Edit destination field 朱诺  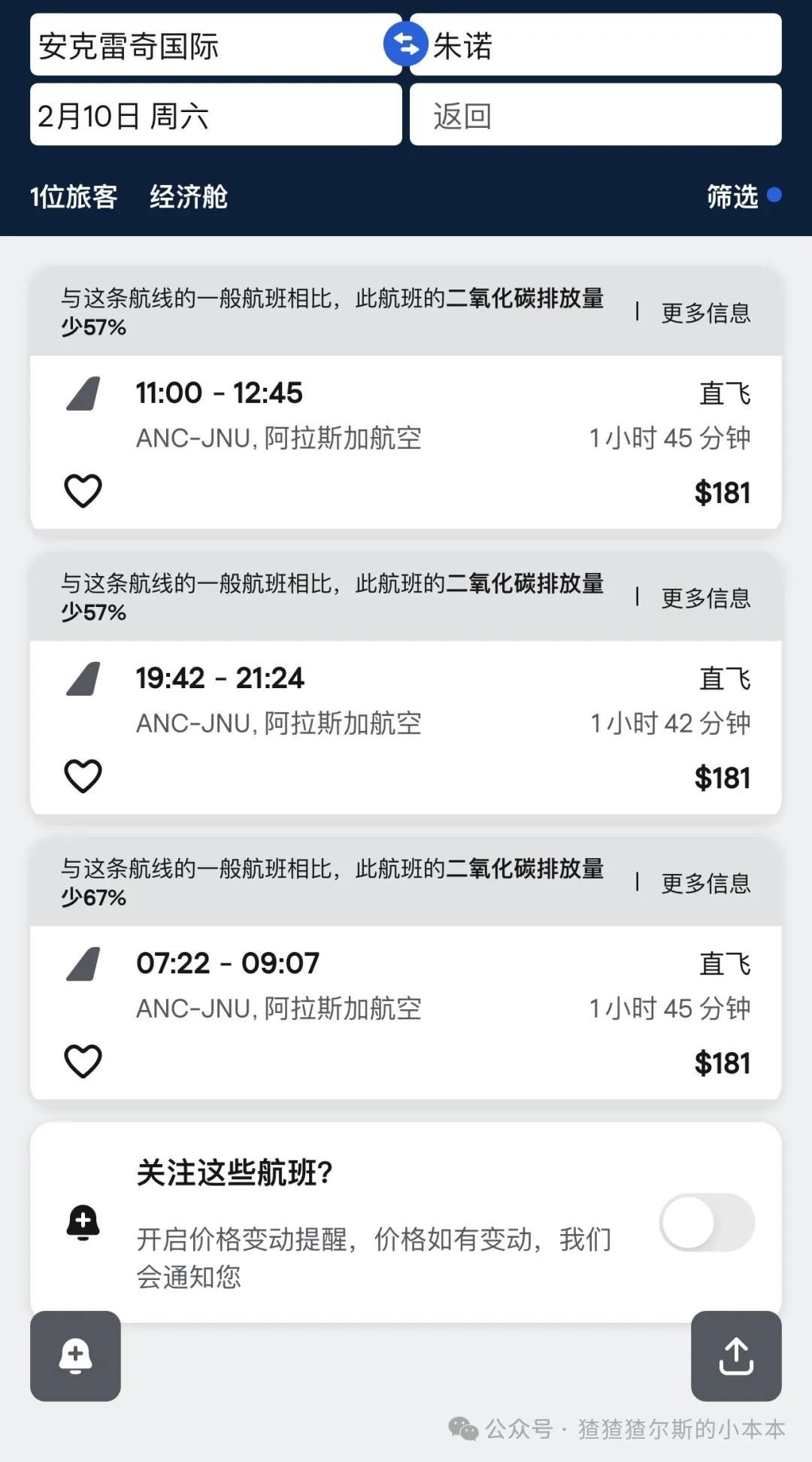[601, 45]
